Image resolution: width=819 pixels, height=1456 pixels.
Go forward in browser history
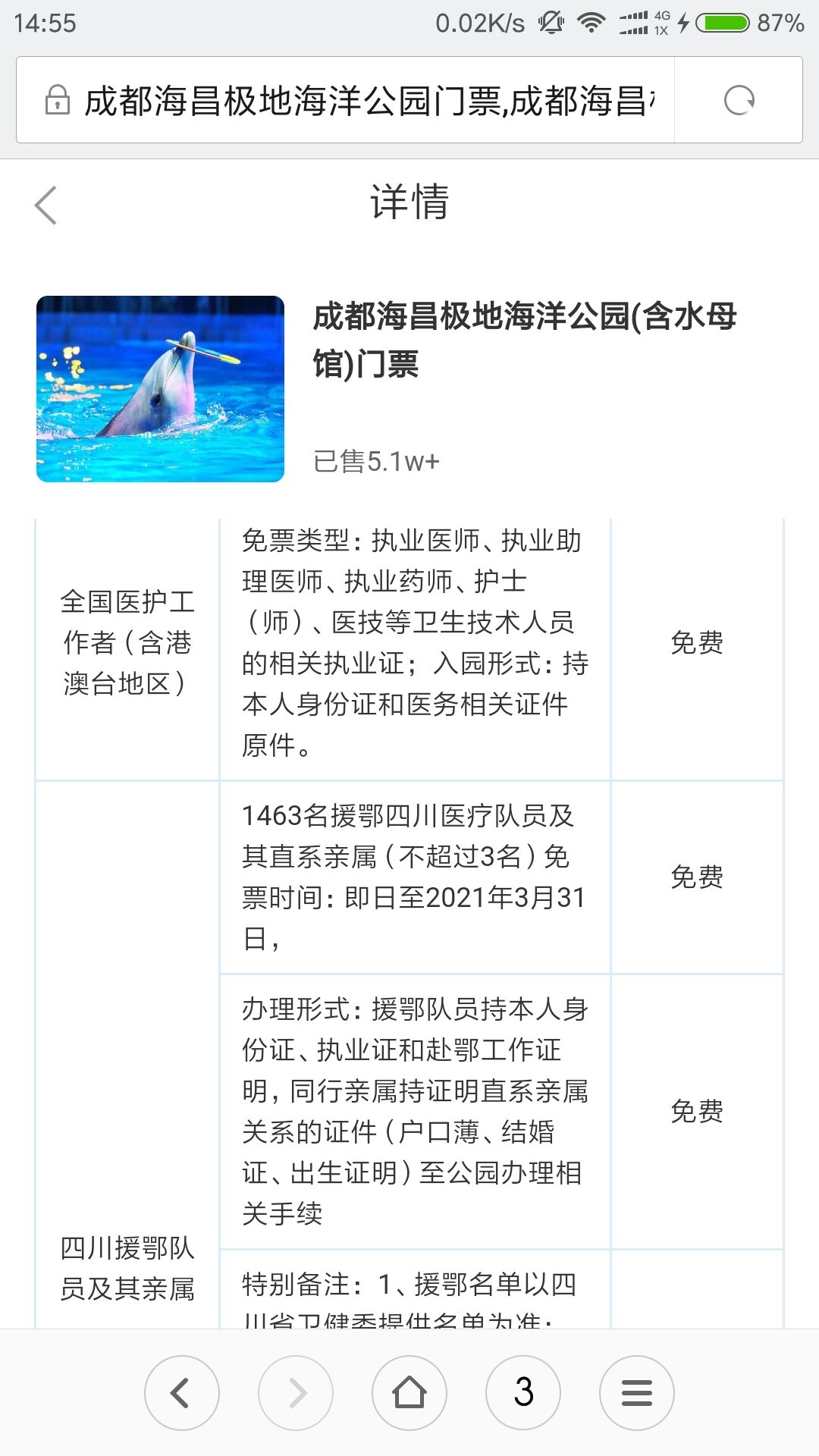point(296,1392)
